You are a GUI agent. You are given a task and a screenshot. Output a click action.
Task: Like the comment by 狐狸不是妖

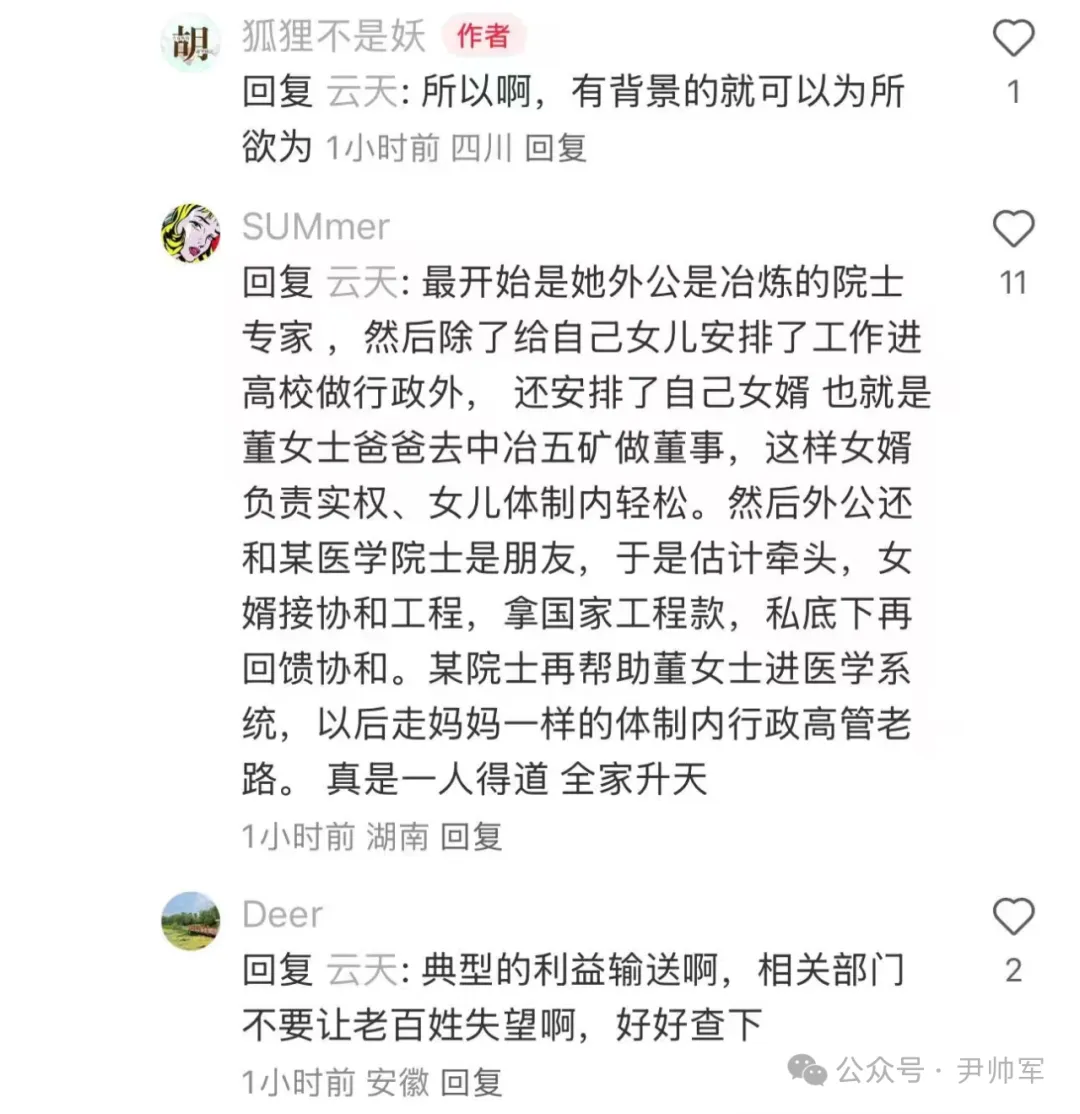(x=1012, y=40)
